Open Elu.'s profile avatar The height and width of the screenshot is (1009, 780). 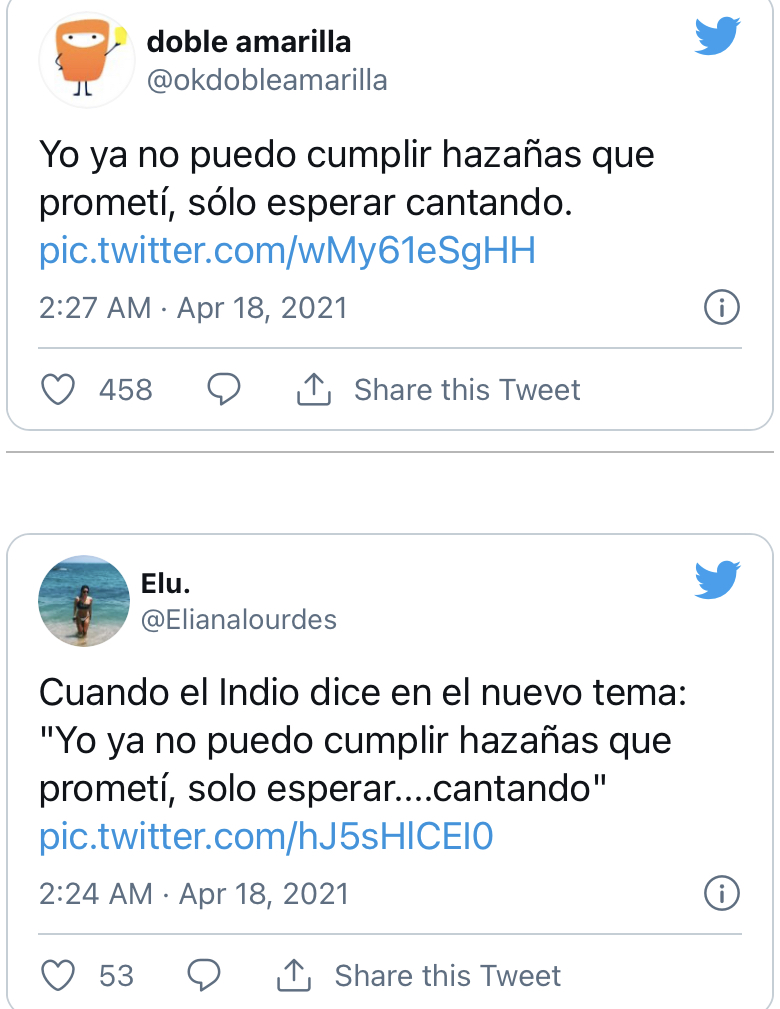point(84,601)
